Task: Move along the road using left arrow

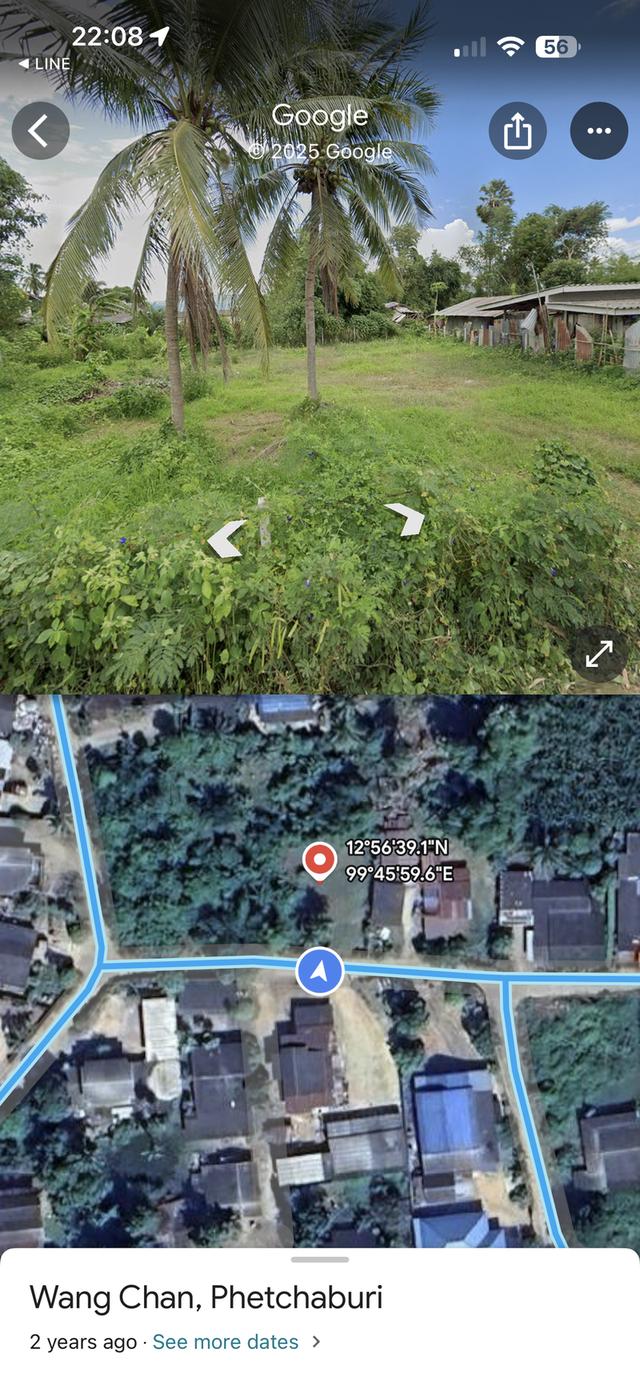Action: point(226,539)
